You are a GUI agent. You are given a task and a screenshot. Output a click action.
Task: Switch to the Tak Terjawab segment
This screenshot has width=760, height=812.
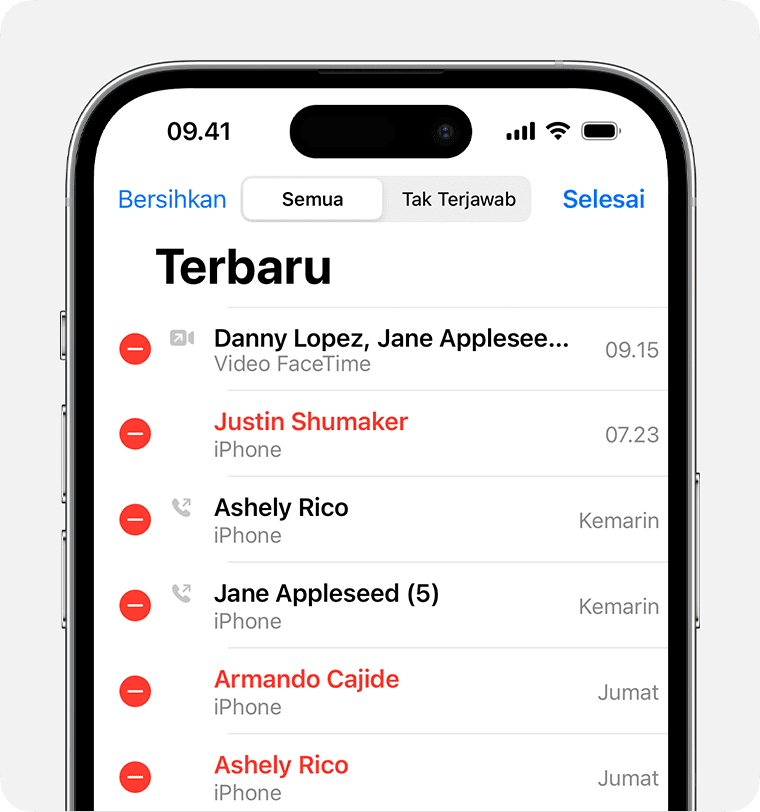[458, 199]
